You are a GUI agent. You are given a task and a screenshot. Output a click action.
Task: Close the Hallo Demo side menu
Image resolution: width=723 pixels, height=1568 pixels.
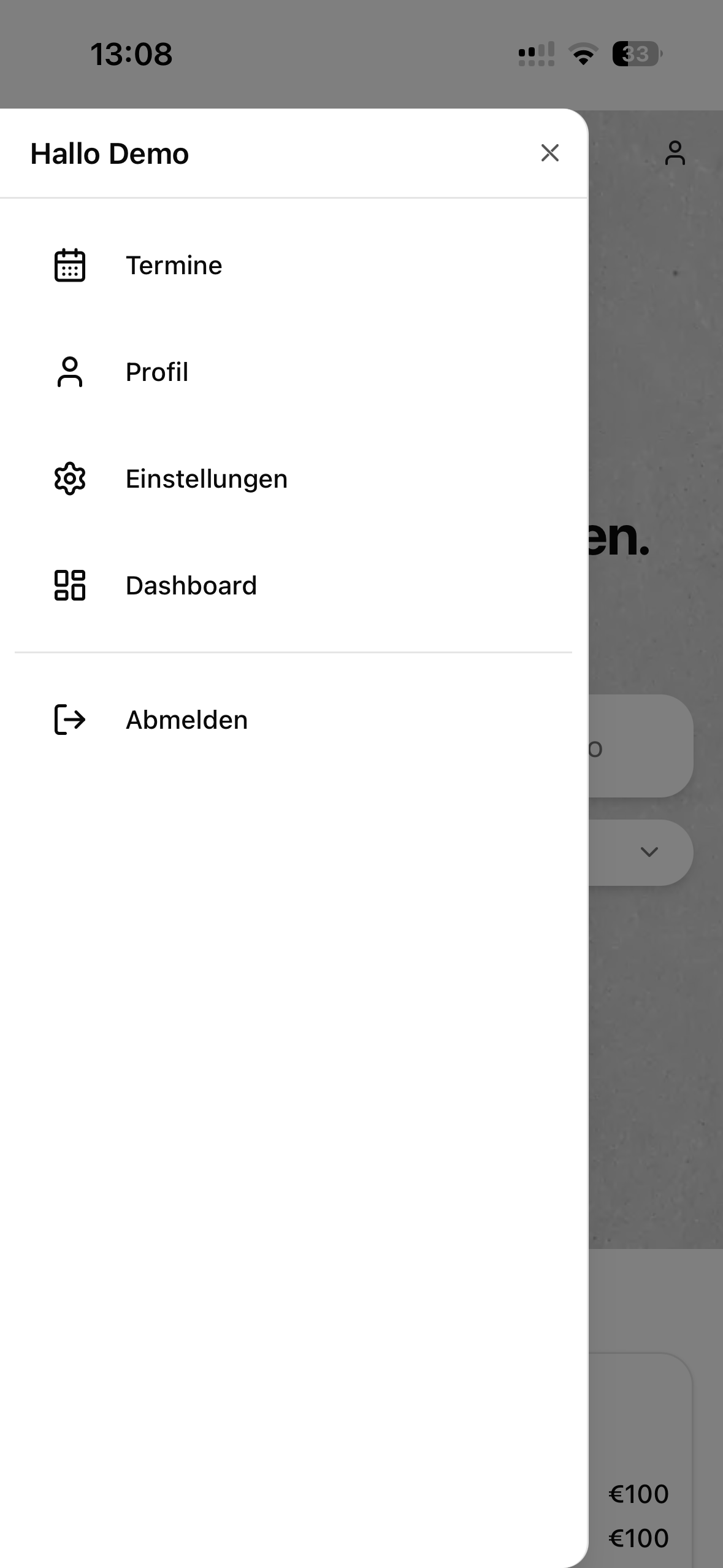click(549, 153)
